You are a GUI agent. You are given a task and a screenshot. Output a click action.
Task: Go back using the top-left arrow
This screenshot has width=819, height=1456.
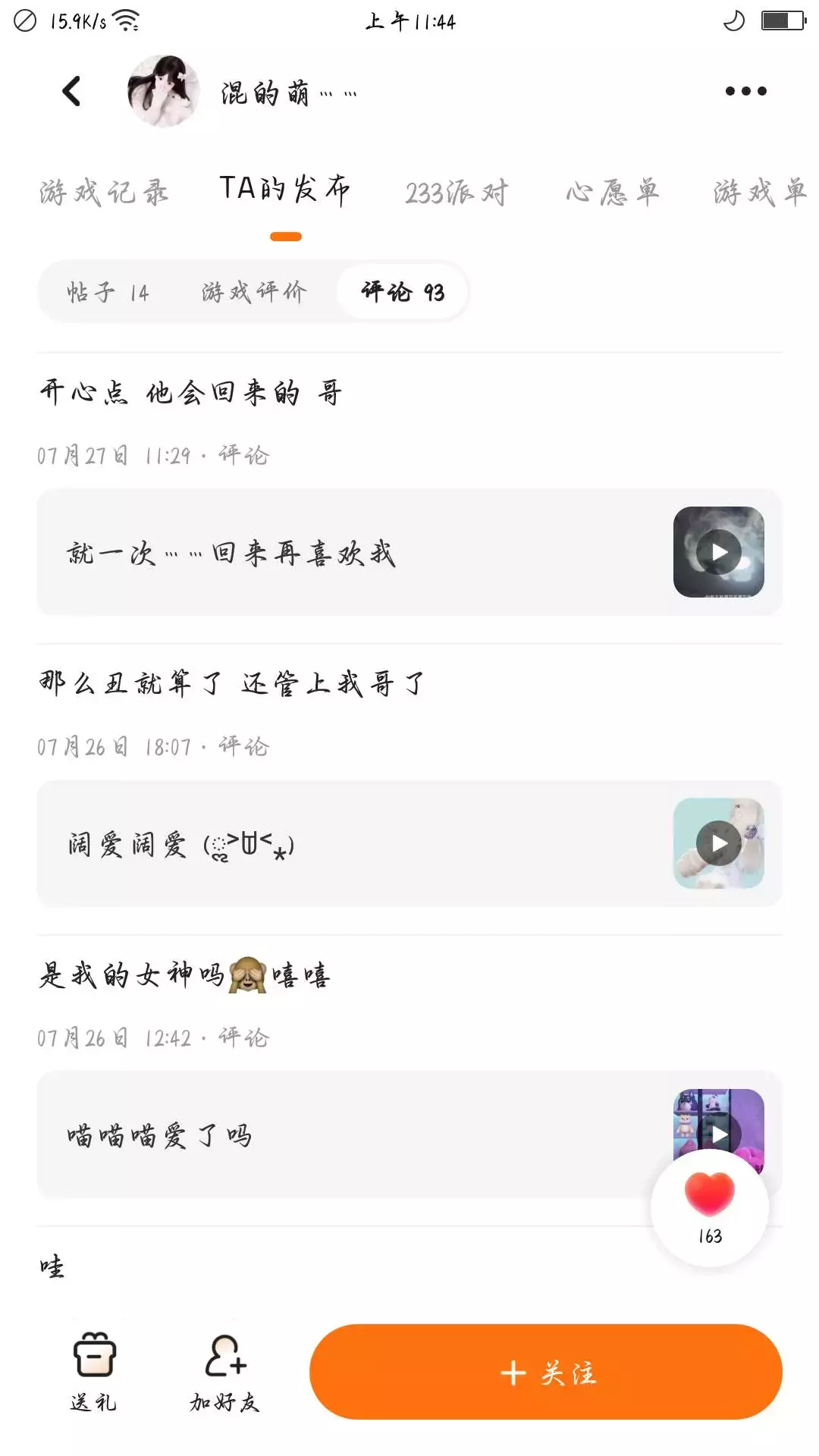pos(72,92)
